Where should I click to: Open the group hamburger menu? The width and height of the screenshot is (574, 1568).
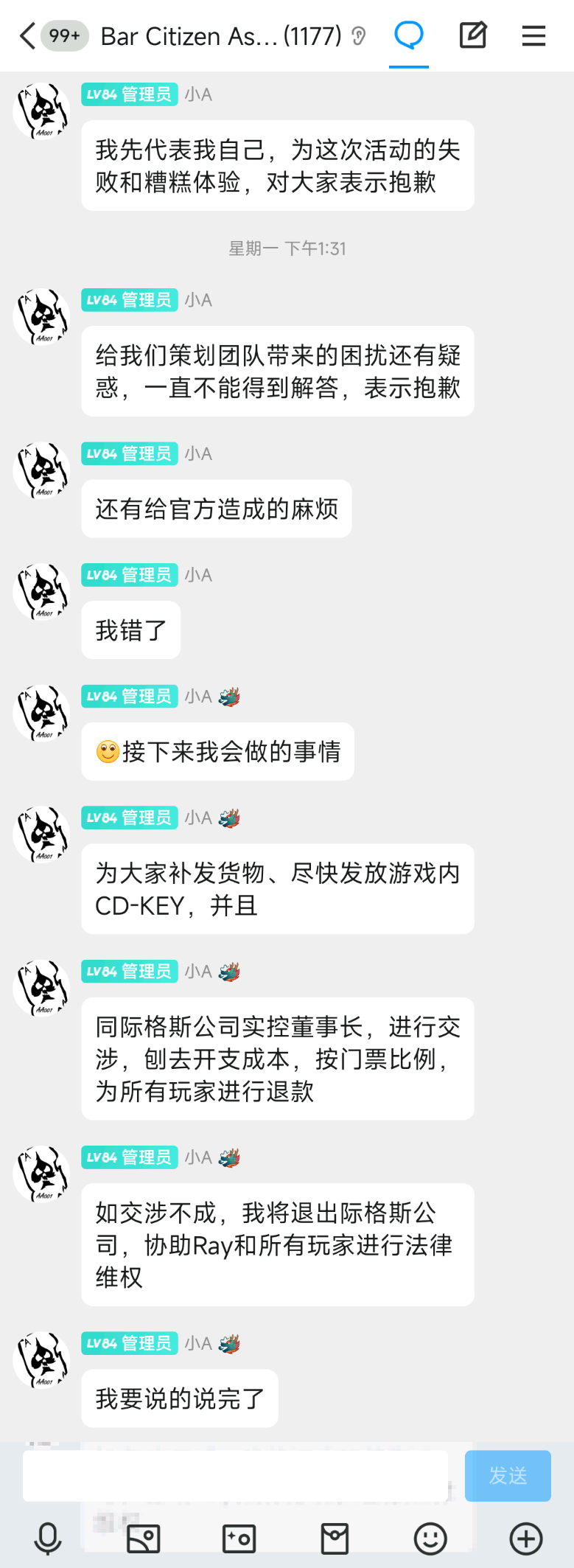(x=533, y=35)
